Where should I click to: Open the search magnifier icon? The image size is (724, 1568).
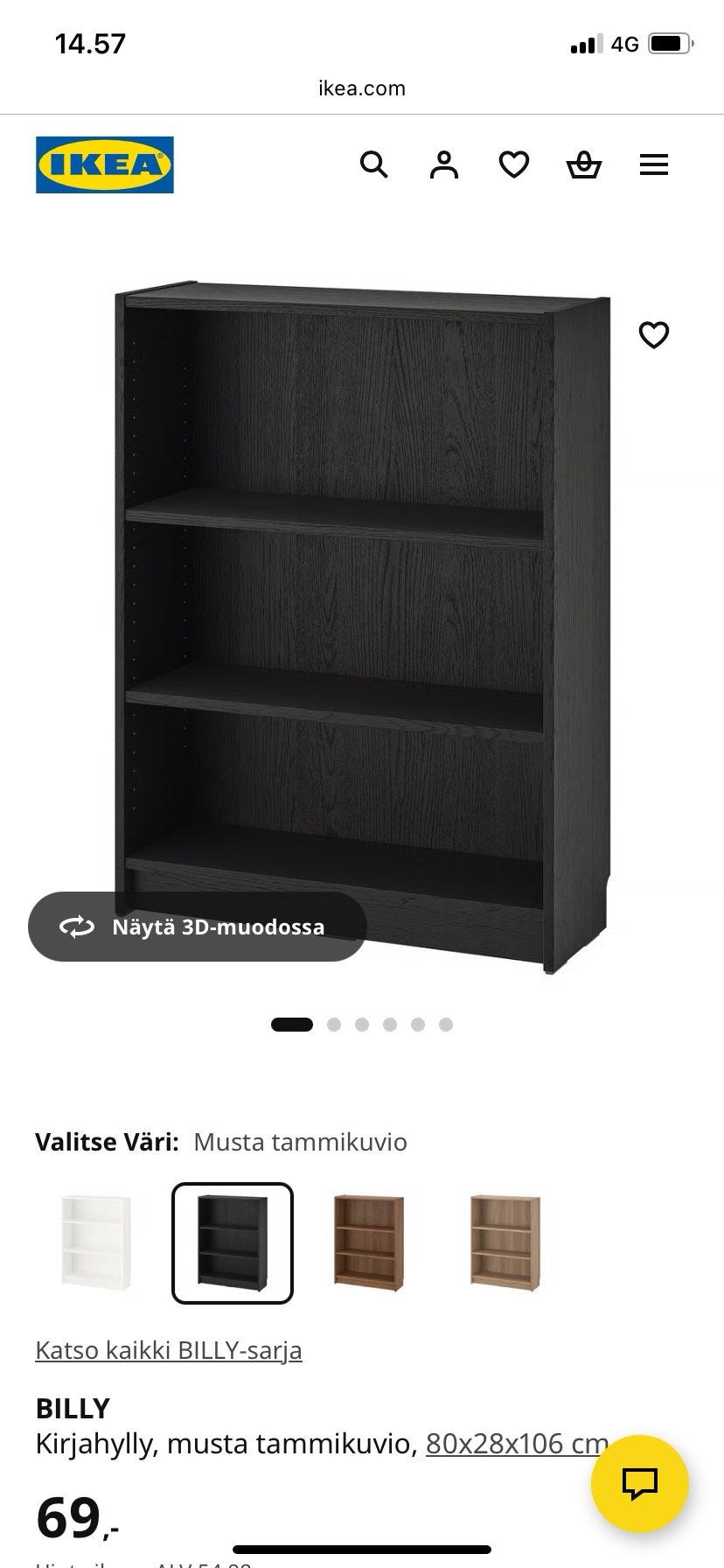point(373,164)
